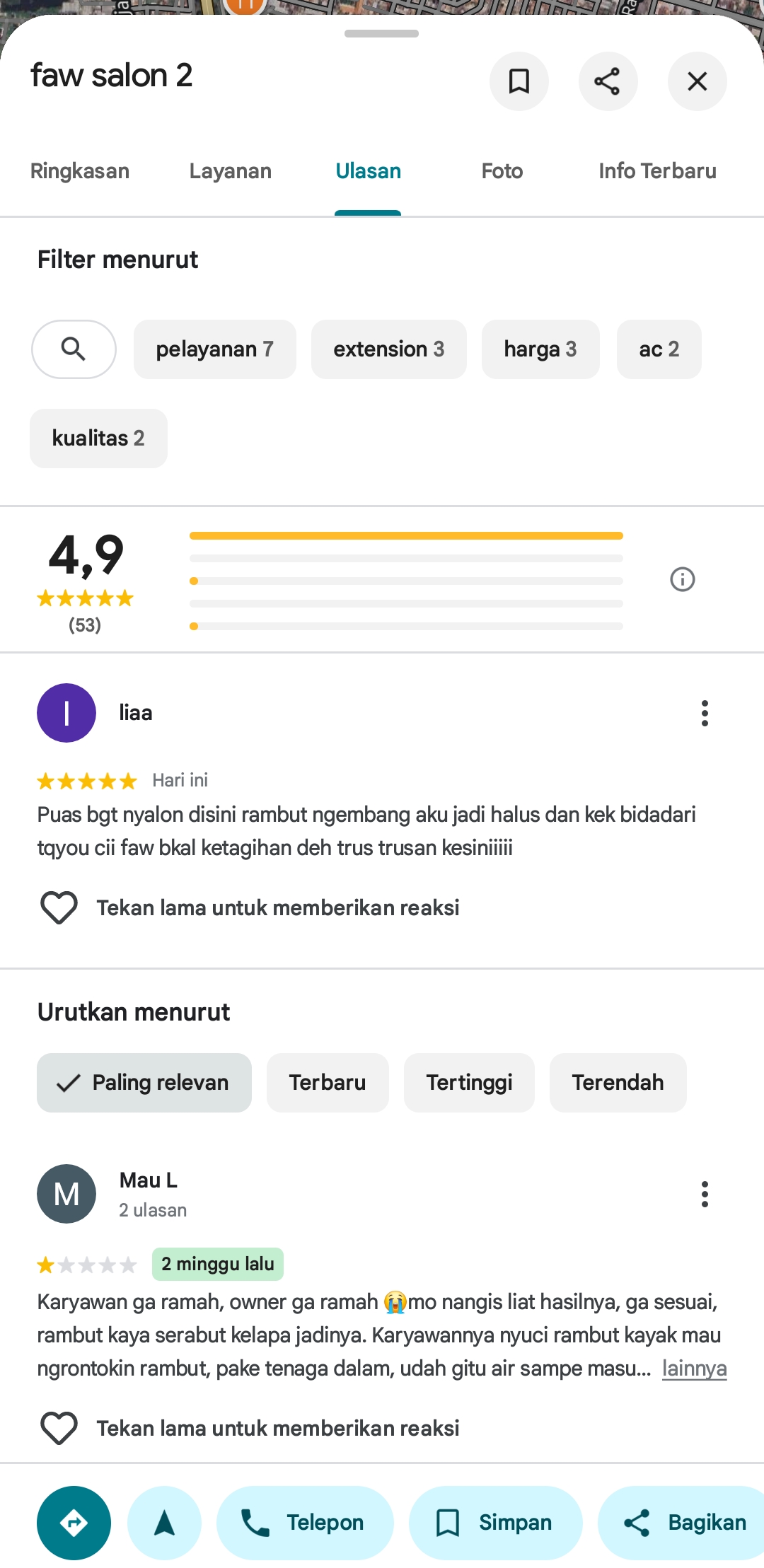
Task: Close the faw salon 2 panel
Action: coord(697,81)
